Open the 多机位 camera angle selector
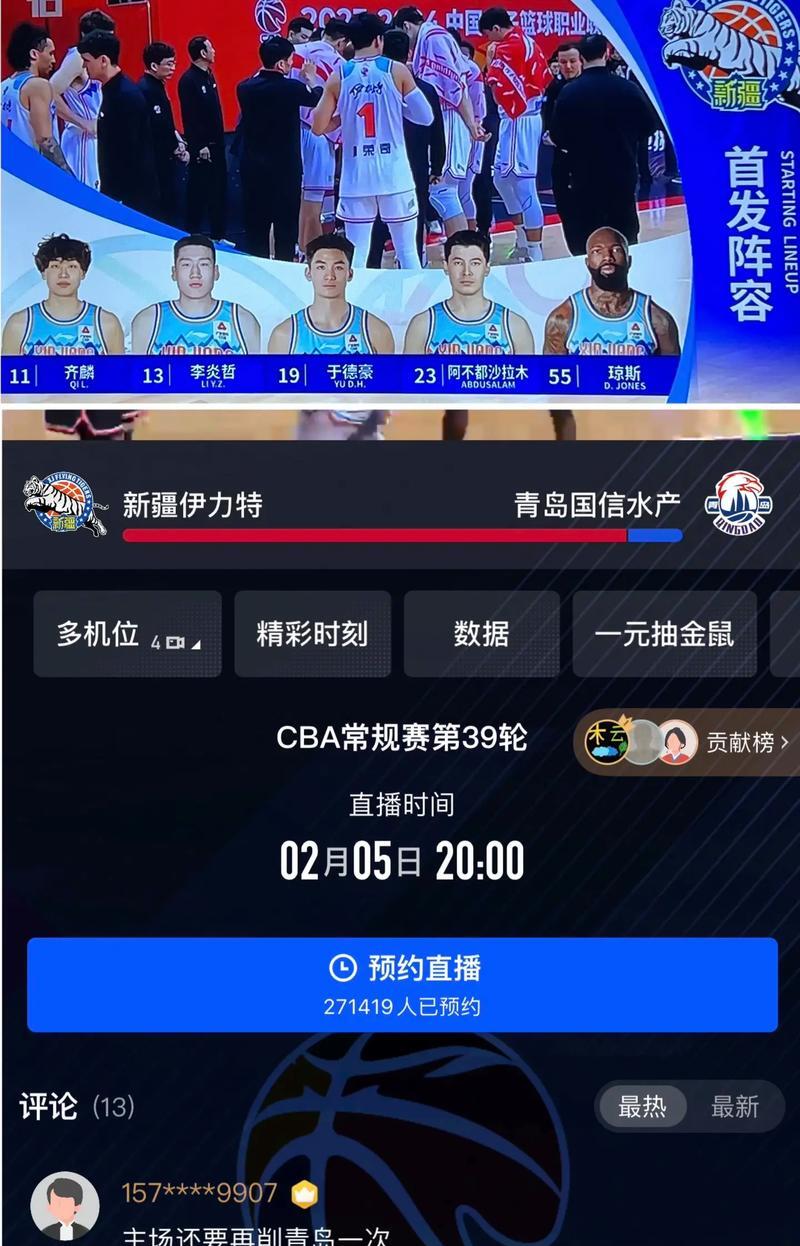The width and height of the screenshot is (800, 1246). tap(127, 634)
